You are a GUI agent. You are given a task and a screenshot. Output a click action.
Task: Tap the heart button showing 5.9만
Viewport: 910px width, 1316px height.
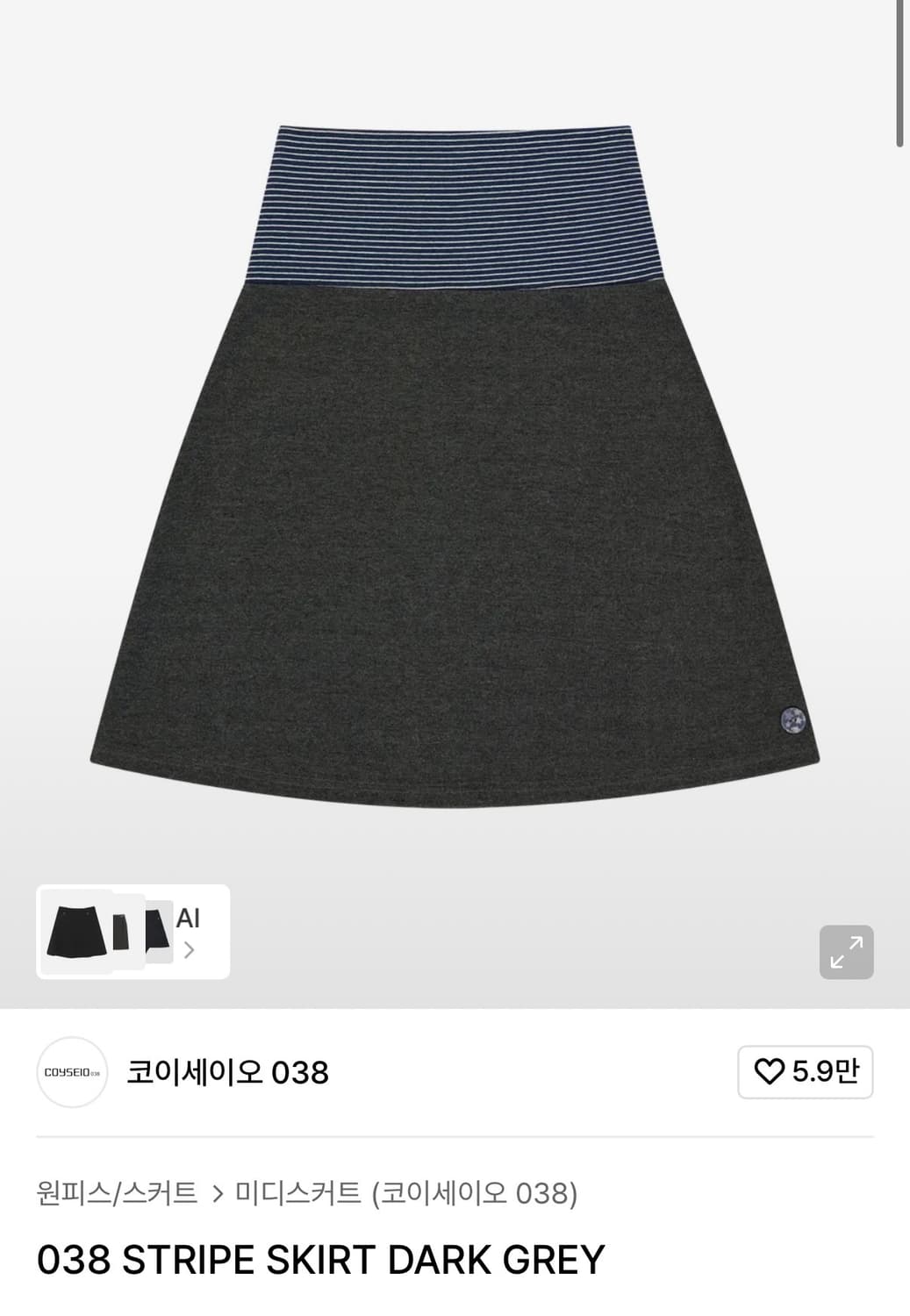(805, 1074)
